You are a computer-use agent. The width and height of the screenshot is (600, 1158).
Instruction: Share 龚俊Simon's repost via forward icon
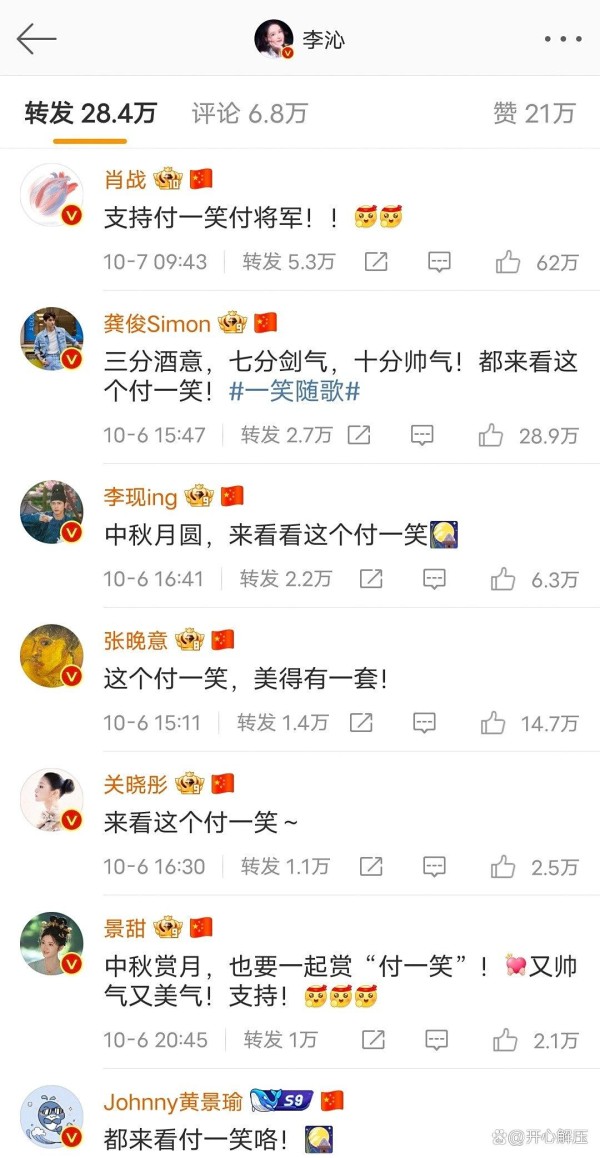point(358,435)
